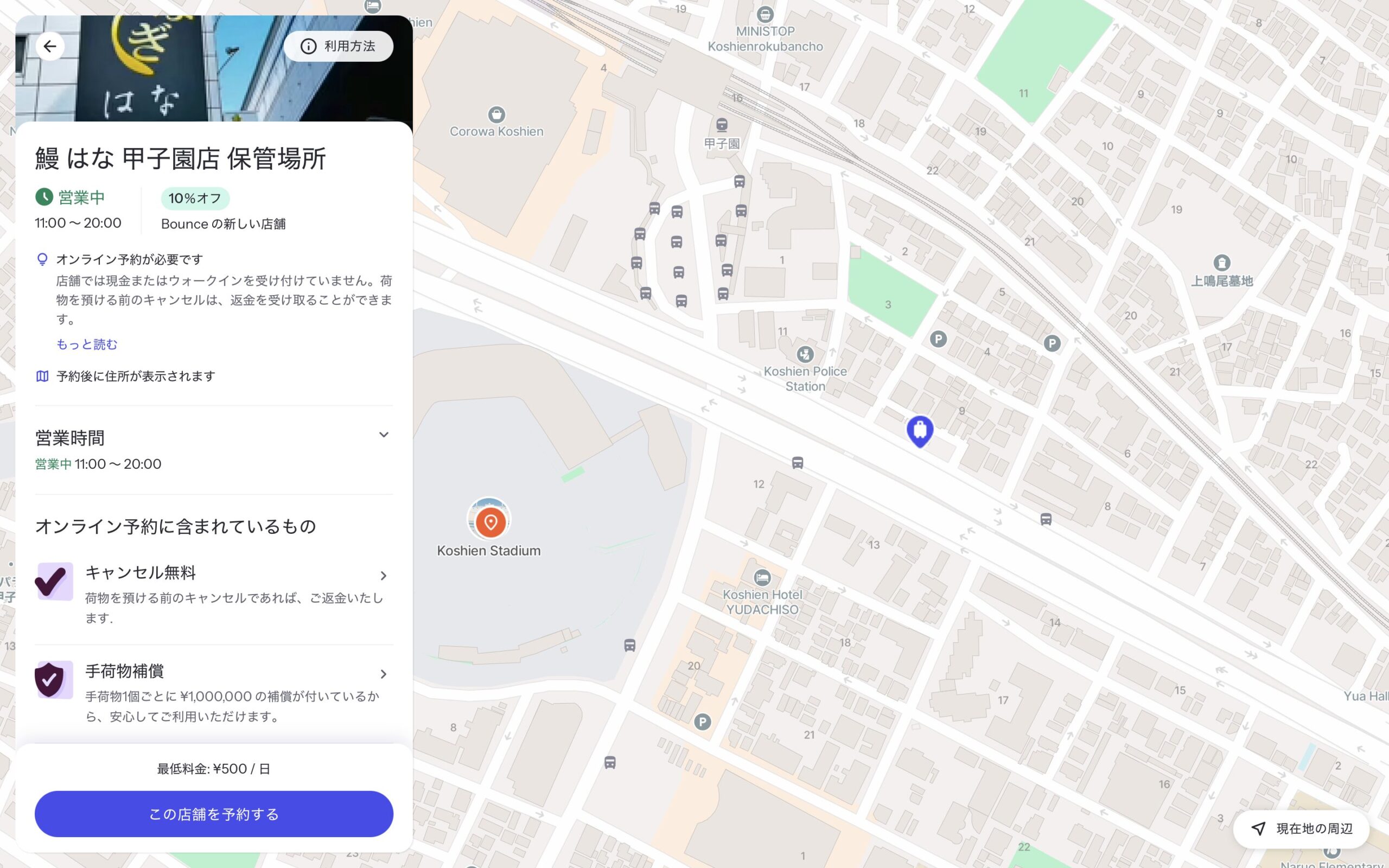Open the 利用方法 info button
This screenshot has width=1389, height=868.
[339, 47]
